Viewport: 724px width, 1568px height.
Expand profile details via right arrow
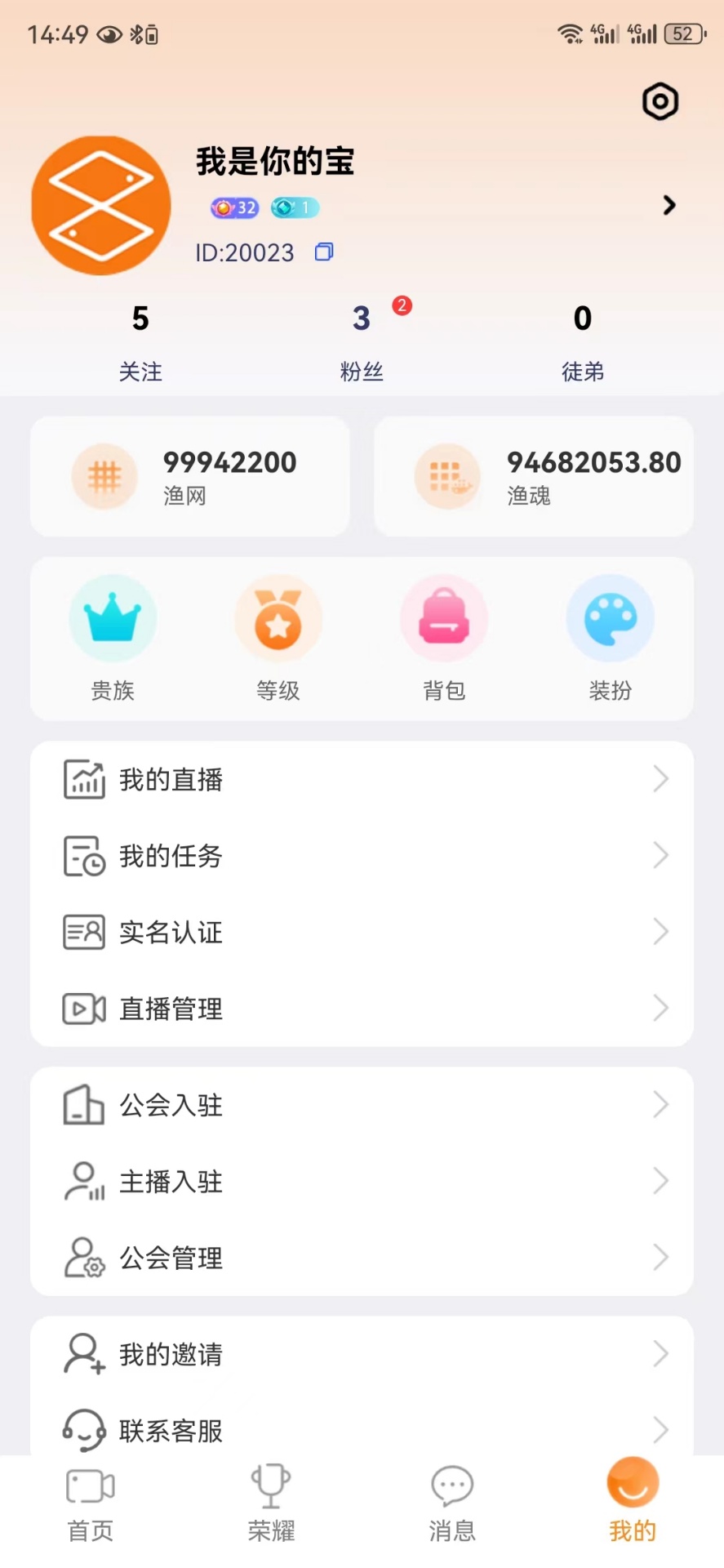669,206
